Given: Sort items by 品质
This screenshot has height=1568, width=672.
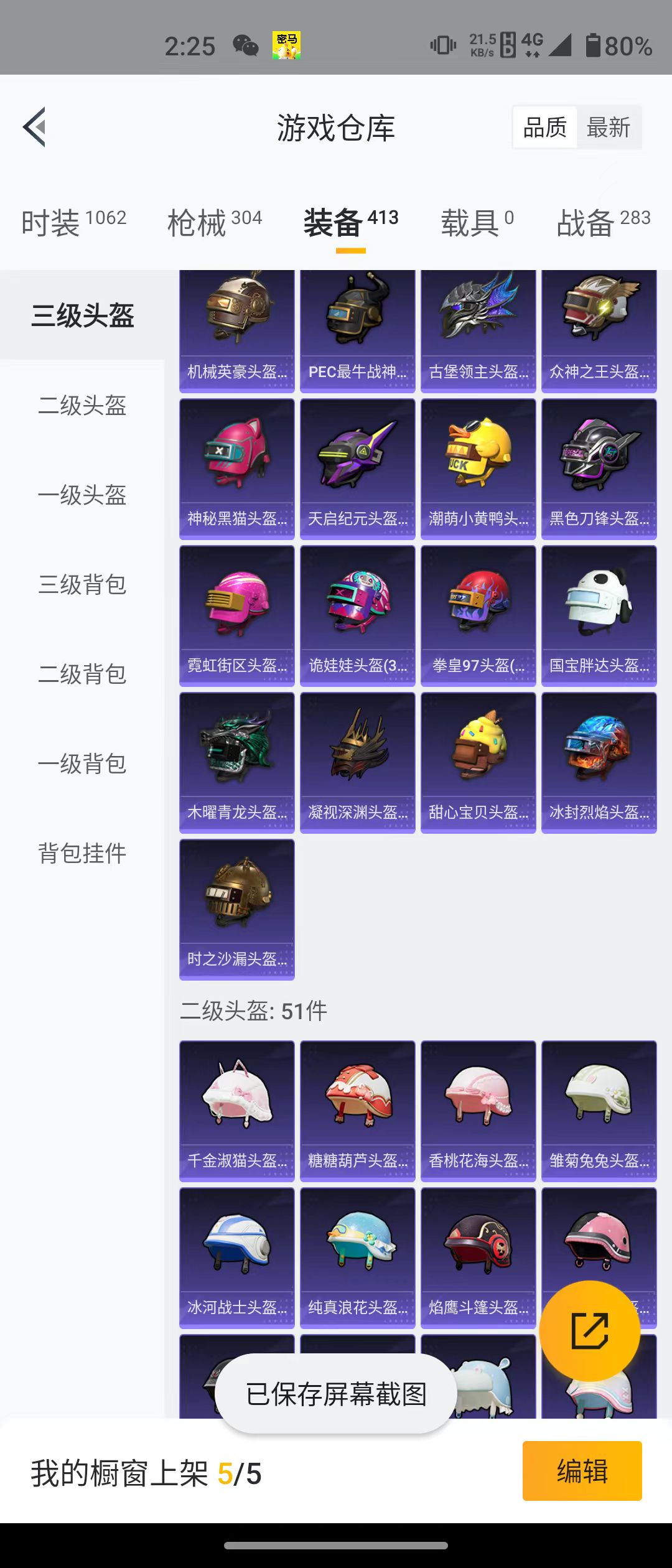Looking at the screenshot, I should click(545, 128).
